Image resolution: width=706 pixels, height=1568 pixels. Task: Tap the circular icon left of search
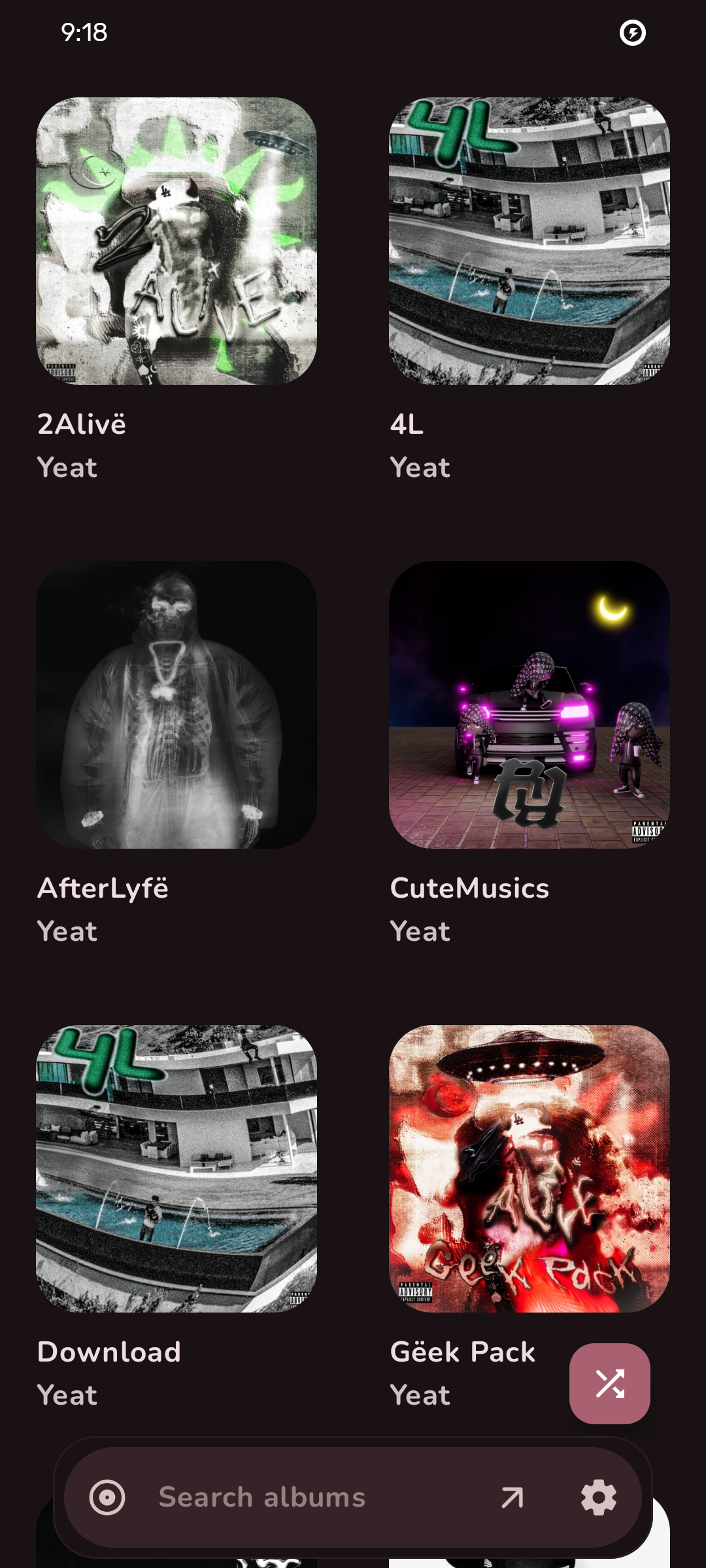click(x=108, y=1497)
